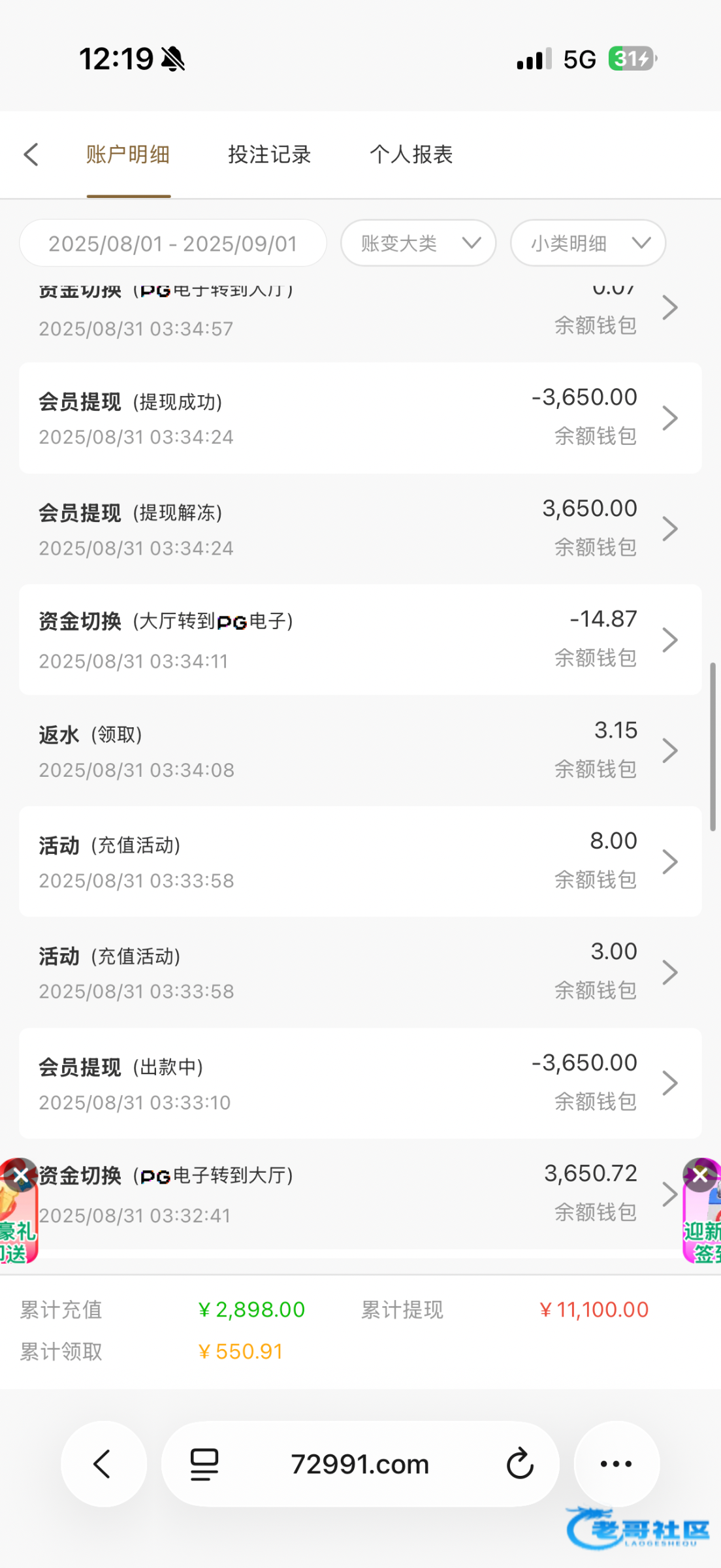Screen dimensions: 721x1568
Task: Open the 大厅转到PG电子 transfer of -14.87
Action: 360,640
